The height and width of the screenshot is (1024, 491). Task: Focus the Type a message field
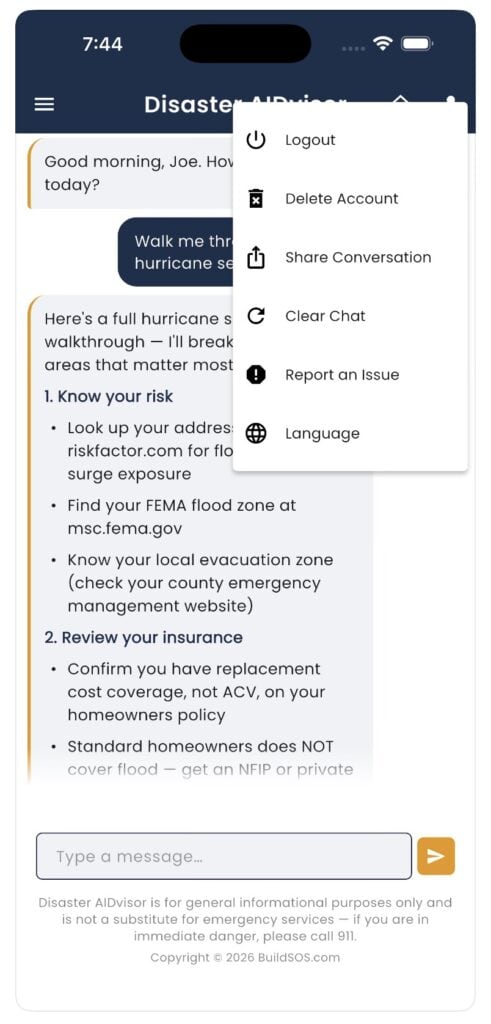pos(224,856)
